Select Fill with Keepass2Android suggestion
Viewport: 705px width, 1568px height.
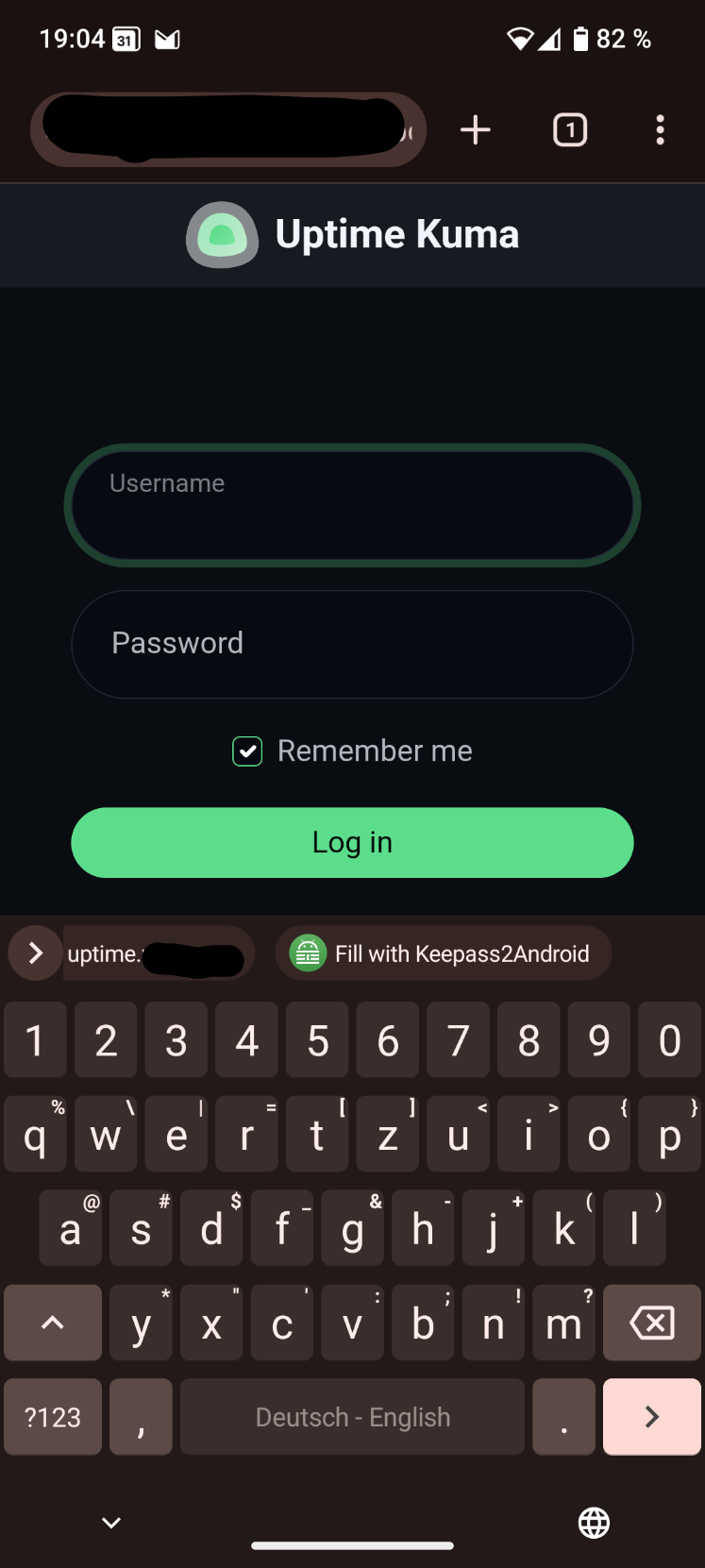[x=444, y=953]
